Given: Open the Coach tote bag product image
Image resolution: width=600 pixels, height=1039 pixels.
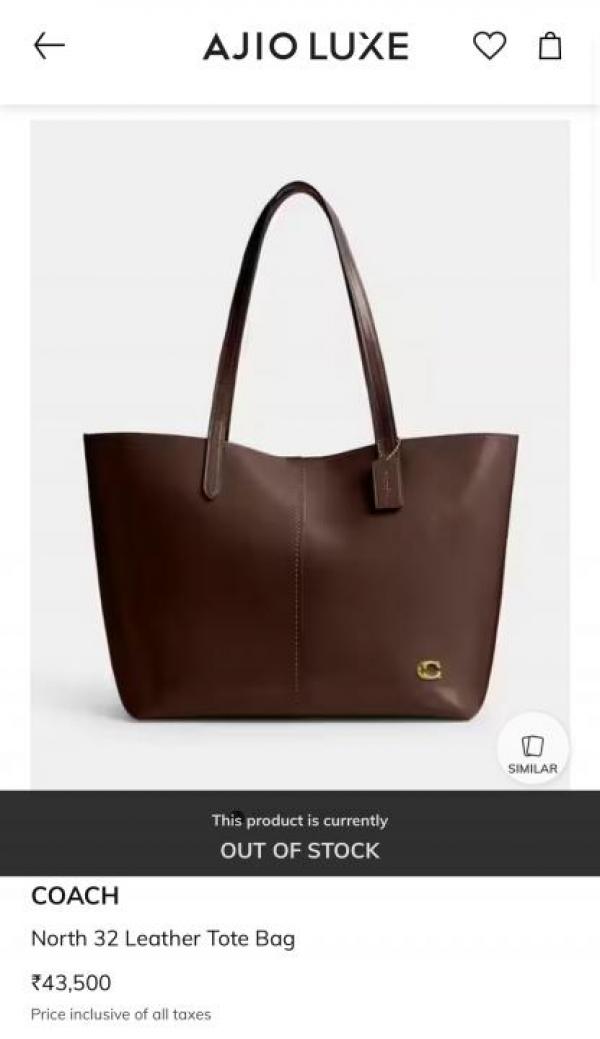Looking at the screenshot, I should (x=300, y=450).
